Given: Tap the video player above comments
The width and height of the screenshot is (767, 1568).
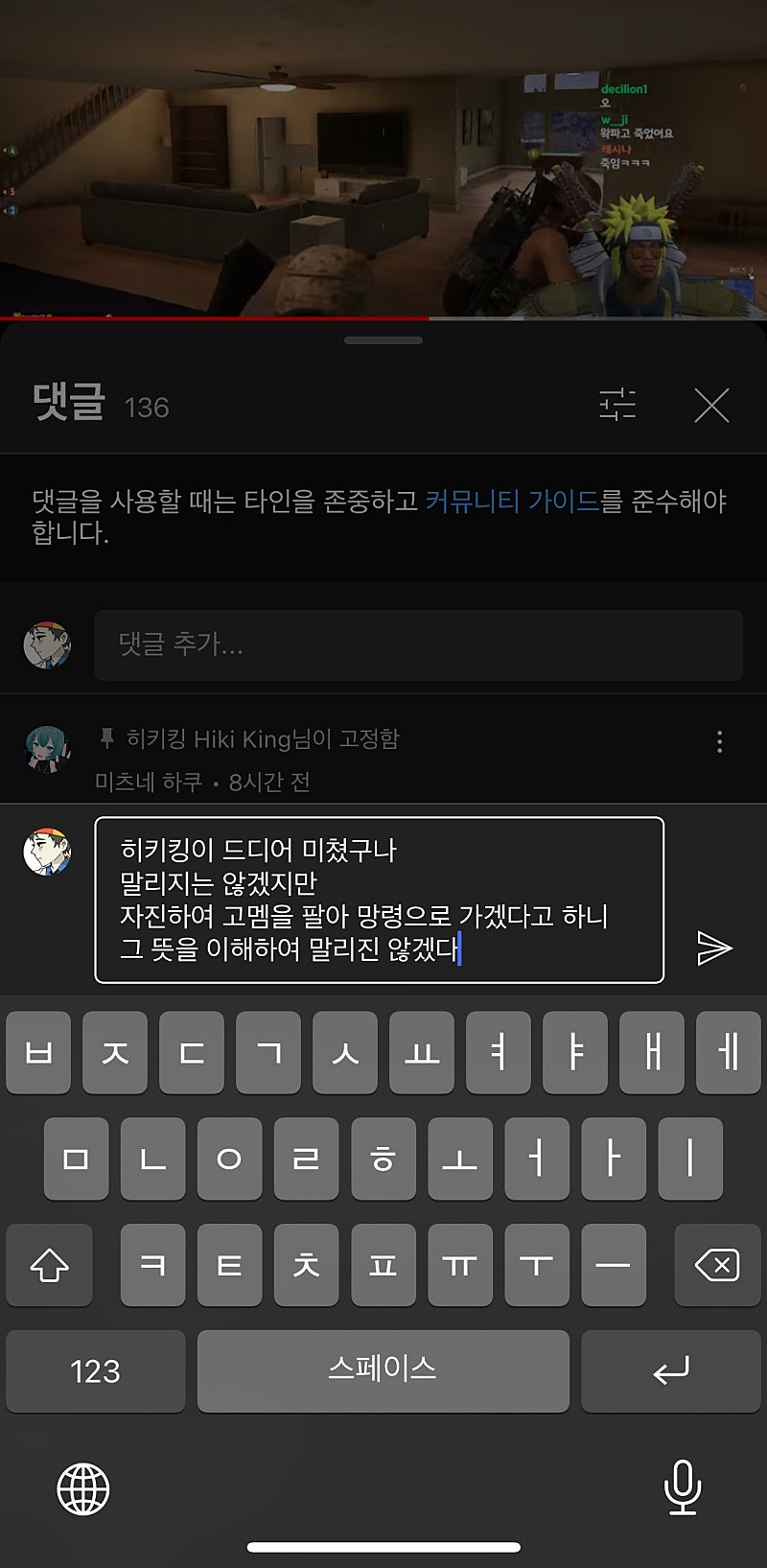Looking at the screenshot, I should (383, 158).
